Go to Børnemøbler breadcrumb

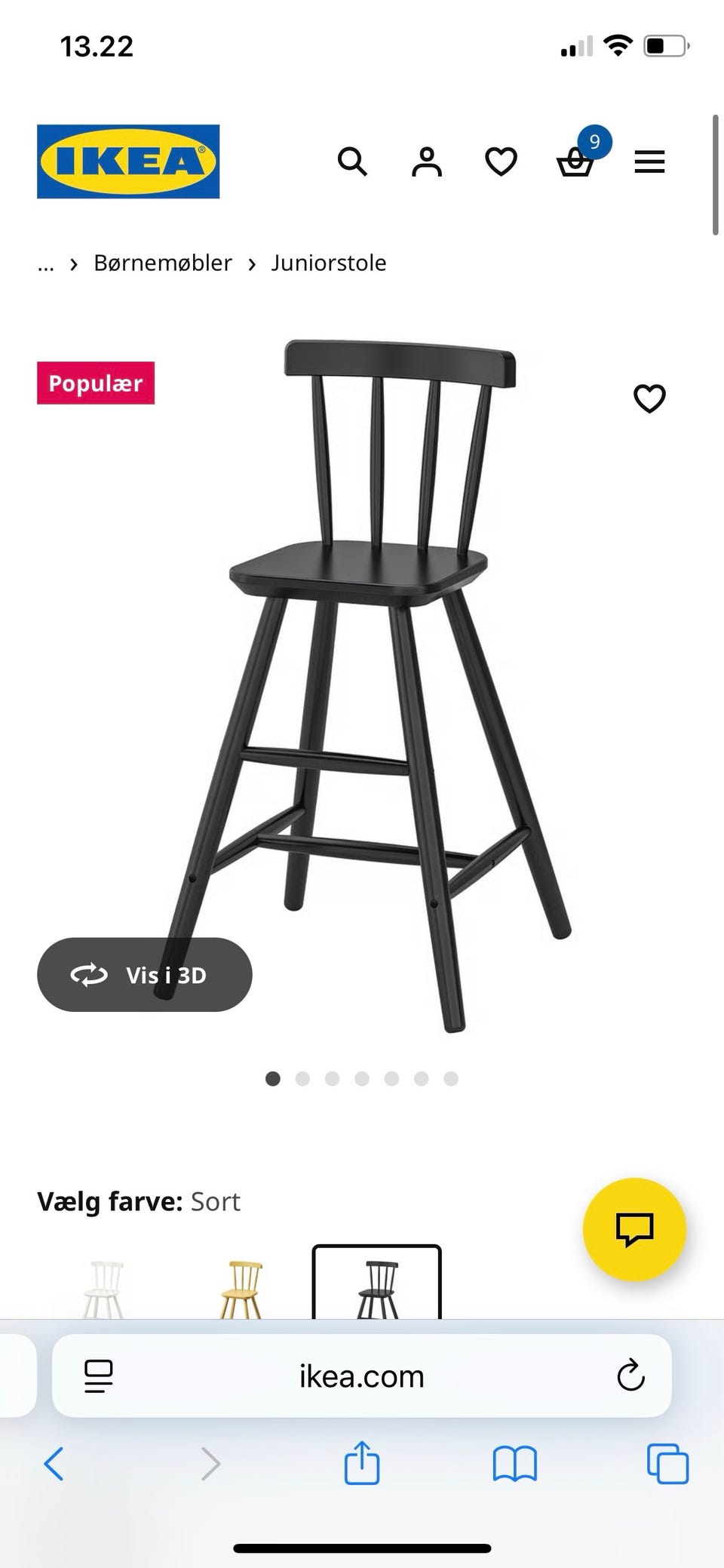[163, 263]
